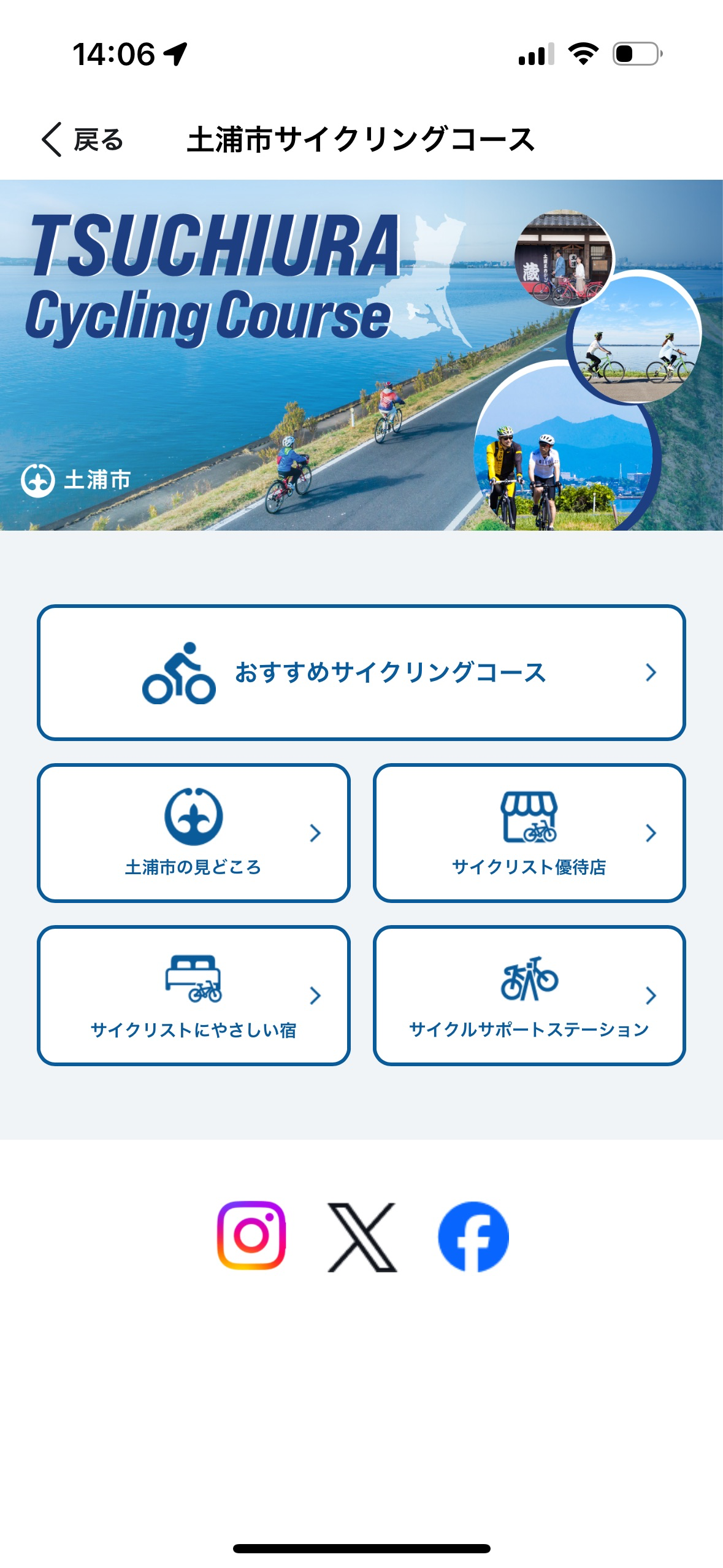Open サイクリスト優待店 list
The image size is (723, 1568).
(x=529, y=833)
